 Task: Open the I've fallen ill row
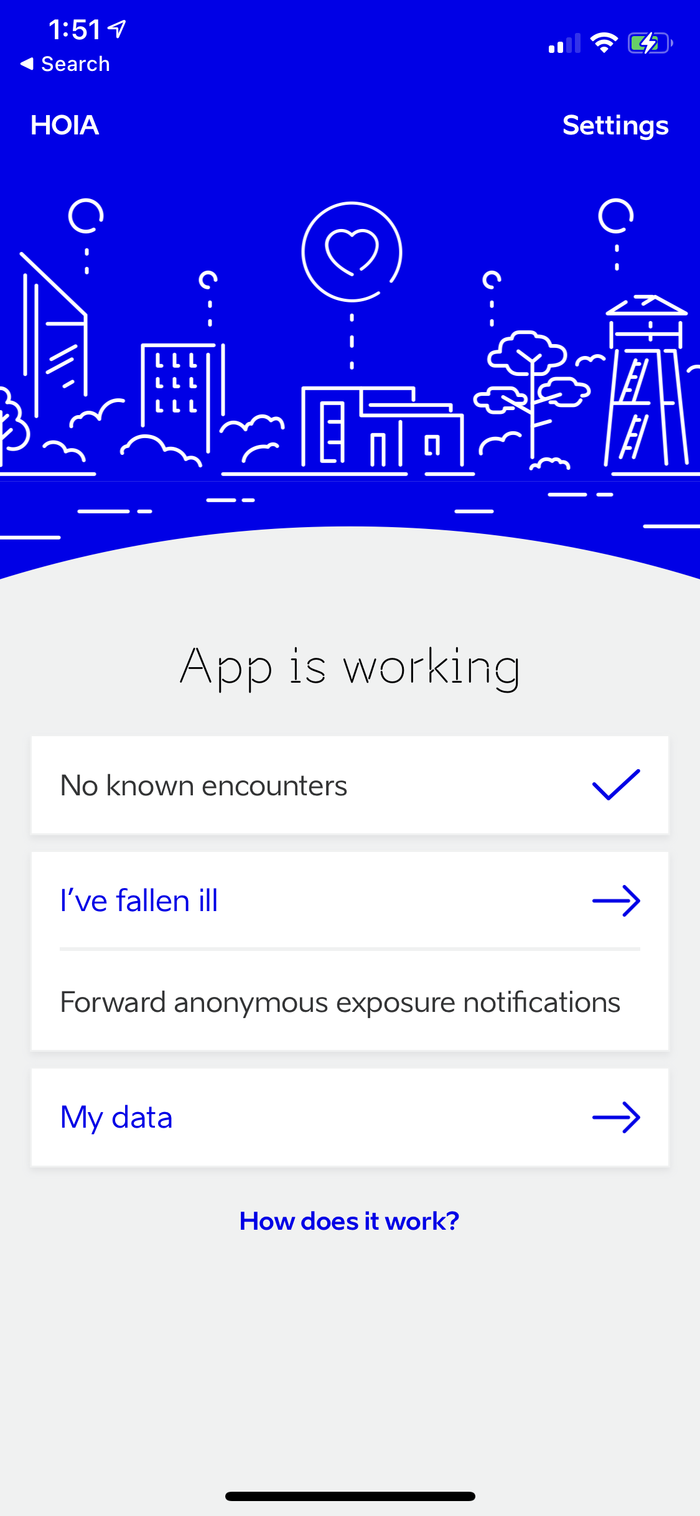tap(349, 900)
